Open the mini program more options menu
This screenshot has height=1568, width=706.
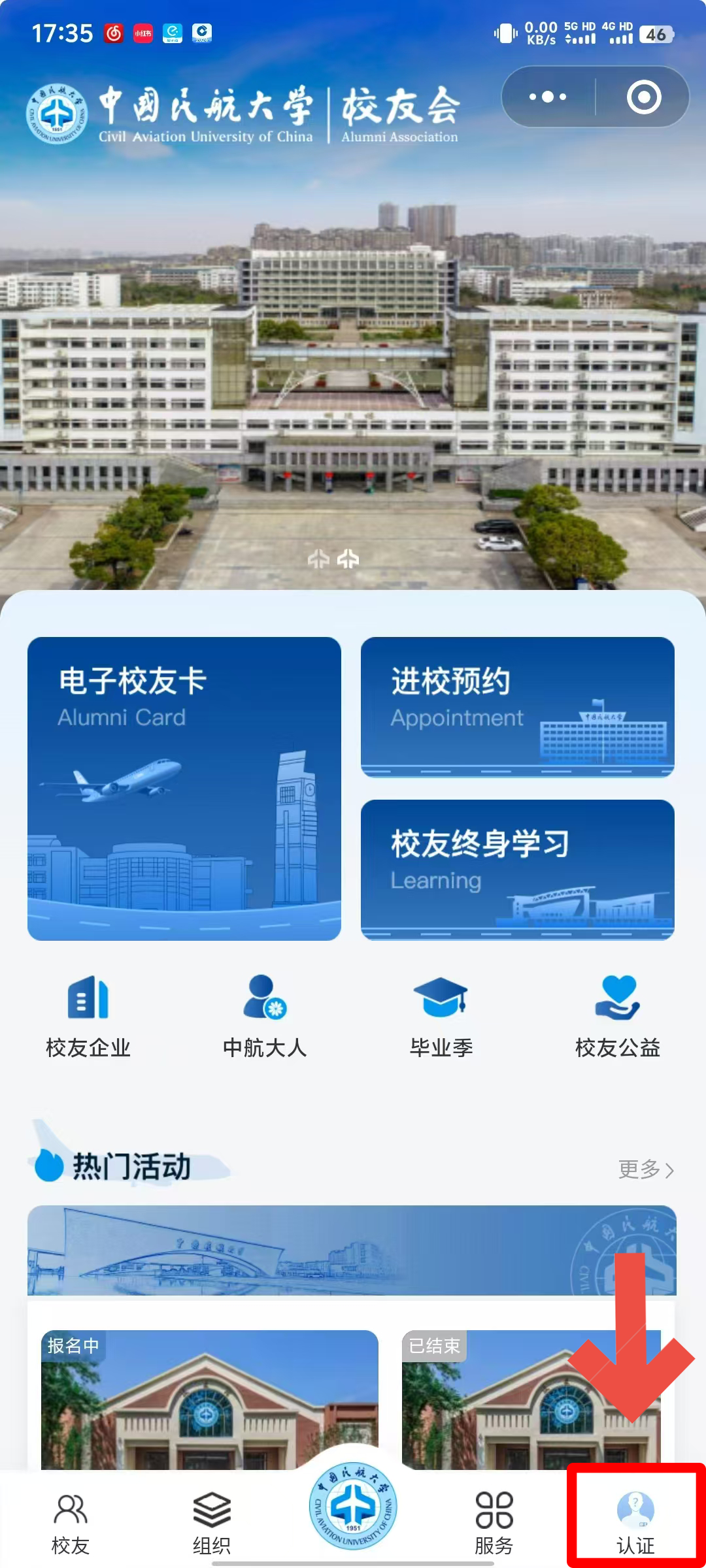pos(548,97)
